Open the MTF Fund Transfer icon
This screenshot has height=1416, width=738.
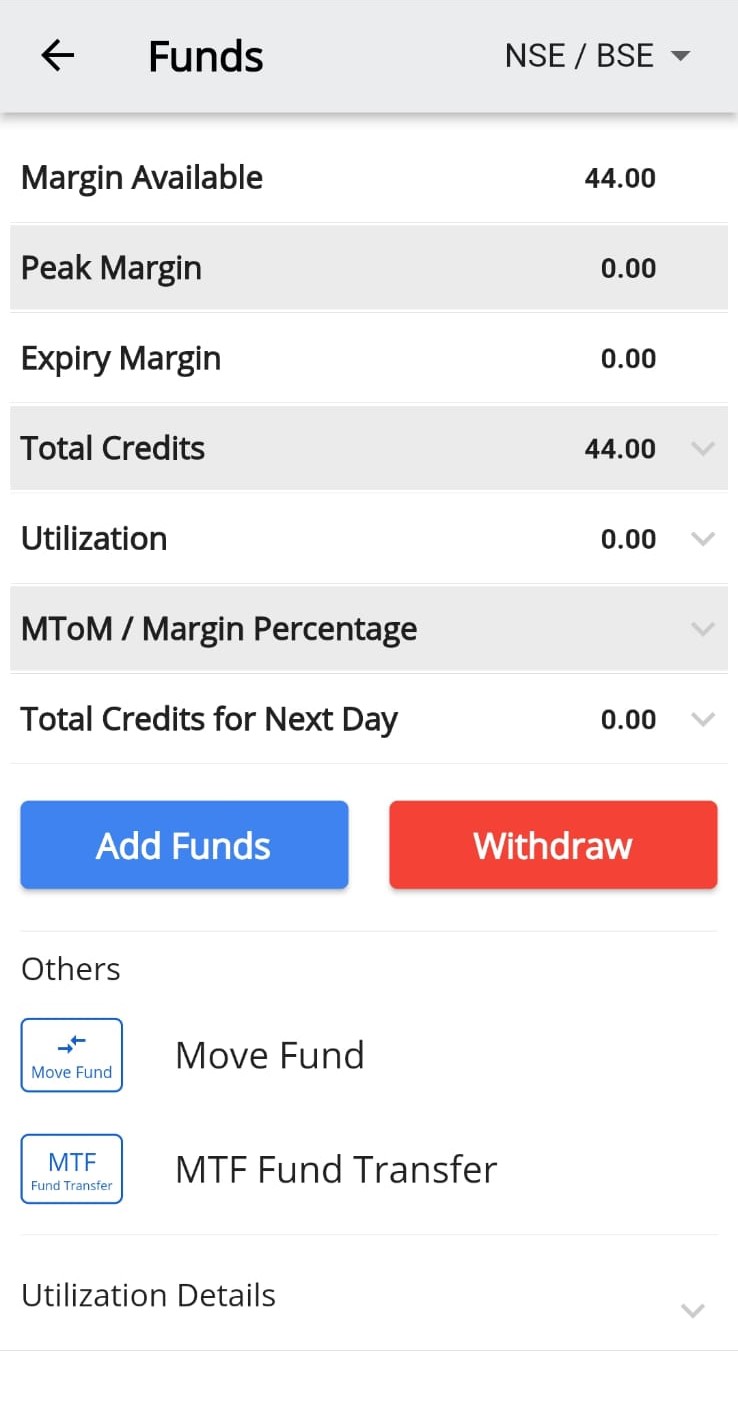pos(71,1168)
